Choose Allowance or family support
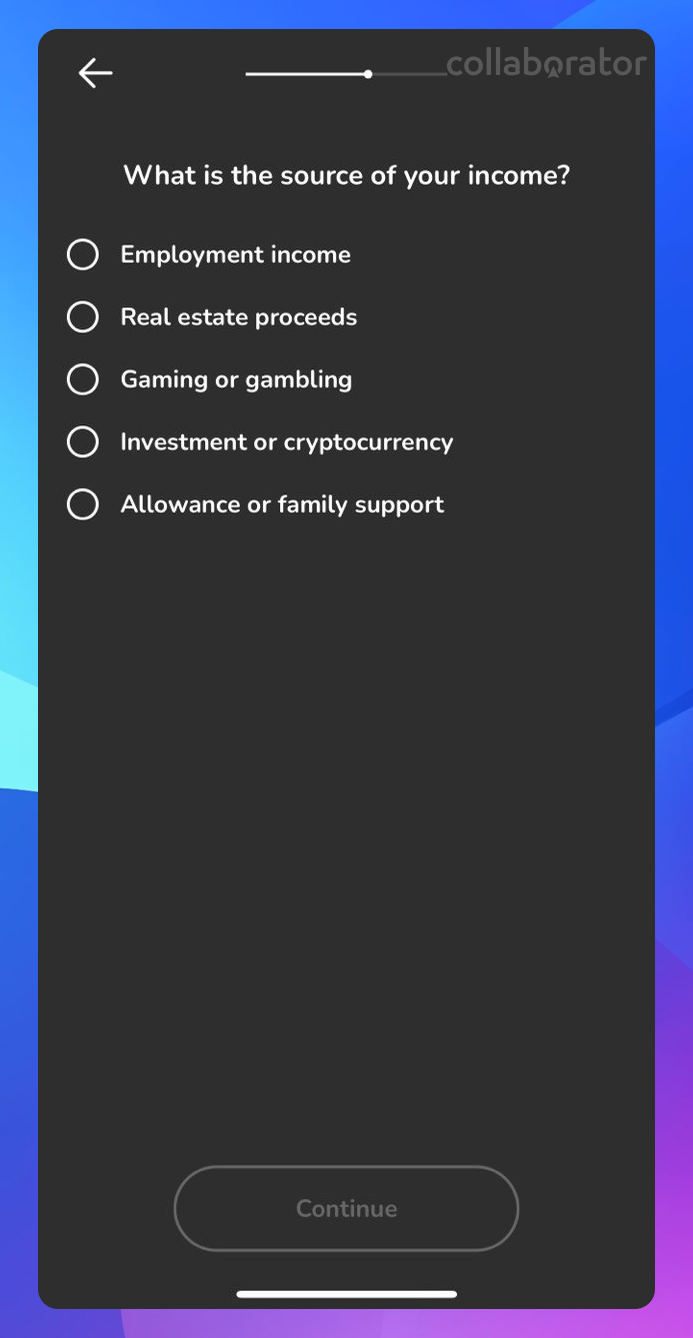Viewport: 693px width, 1338px height. (255, 505)
